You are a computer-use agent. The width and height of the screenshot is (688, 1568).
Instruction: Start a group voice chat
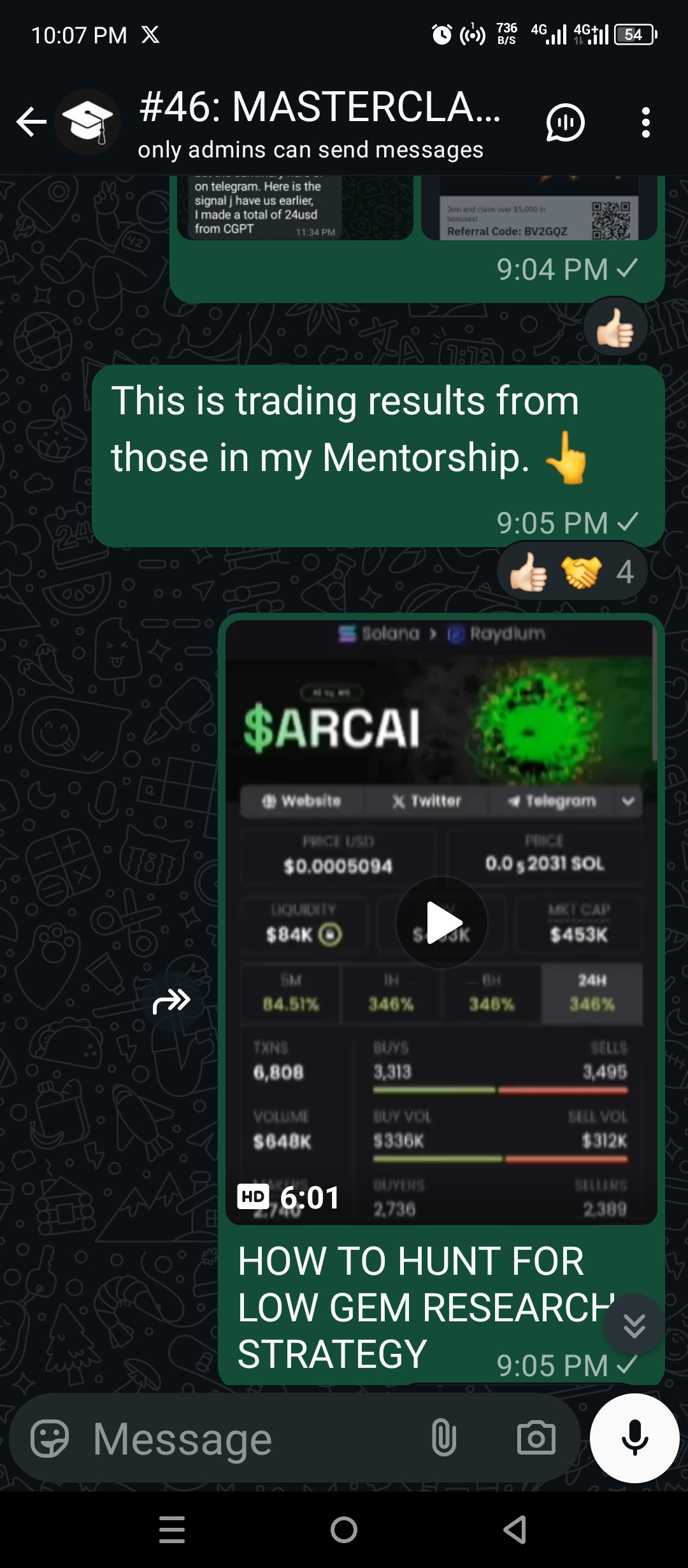565,122
